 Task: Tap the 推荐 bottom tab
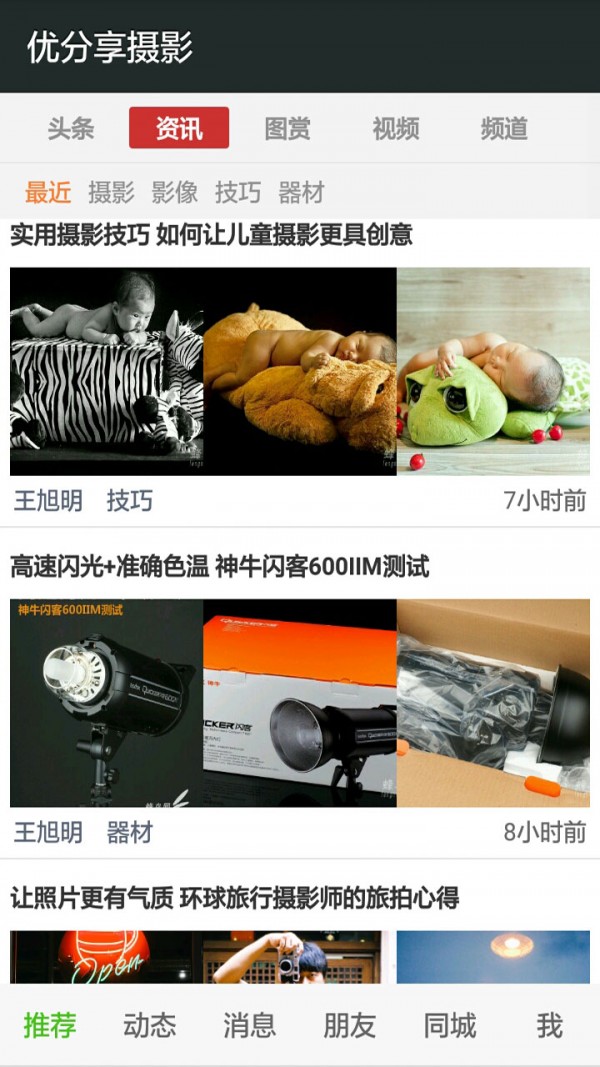click(50, 1026)
